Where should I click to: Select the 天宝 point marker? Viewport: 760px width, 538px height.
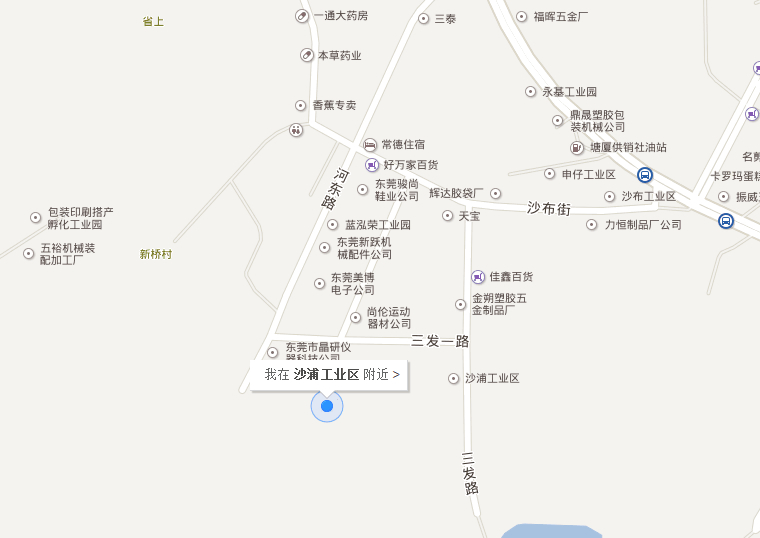448,216
